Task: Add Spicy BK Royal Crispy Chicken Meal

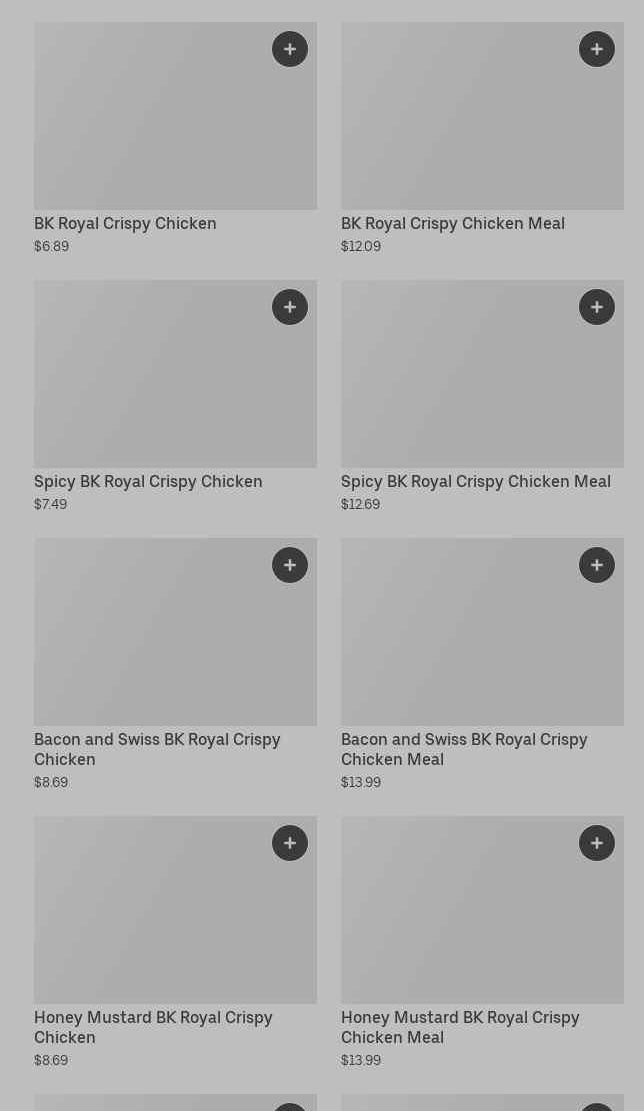Action: click(597, 307)
